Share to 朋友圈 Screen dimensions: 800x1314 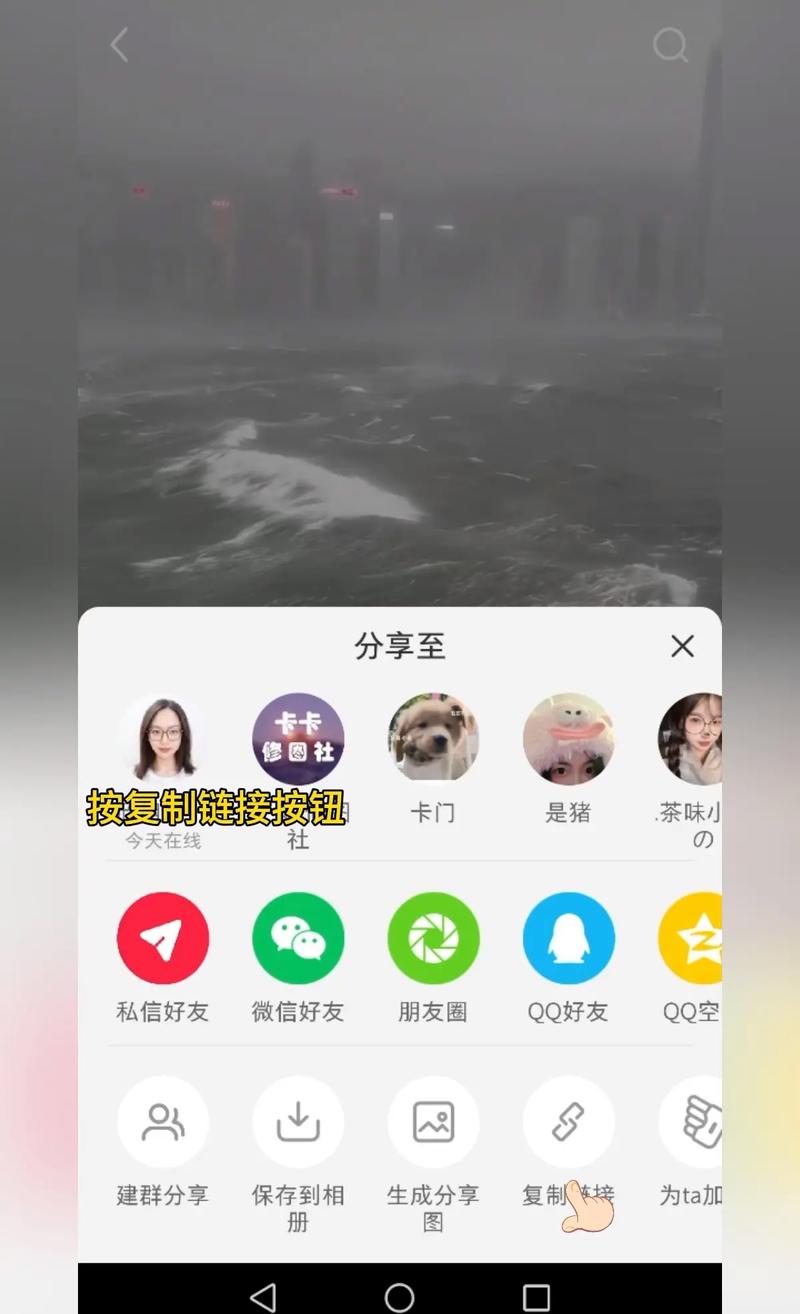click(x=433, y=938)
